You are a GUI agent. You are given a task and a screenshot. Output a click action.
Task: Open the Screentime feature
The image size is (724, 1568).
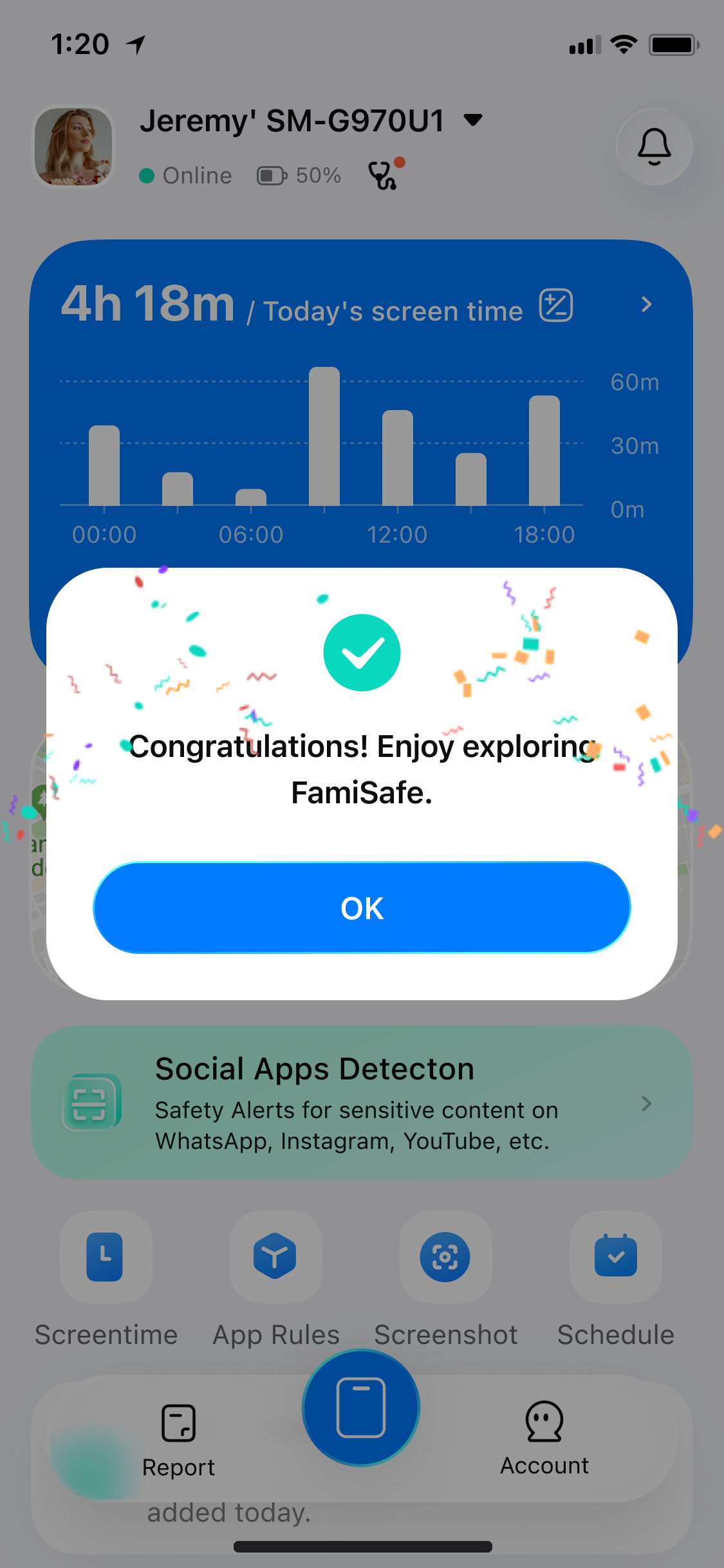[x=106, y=1281]
